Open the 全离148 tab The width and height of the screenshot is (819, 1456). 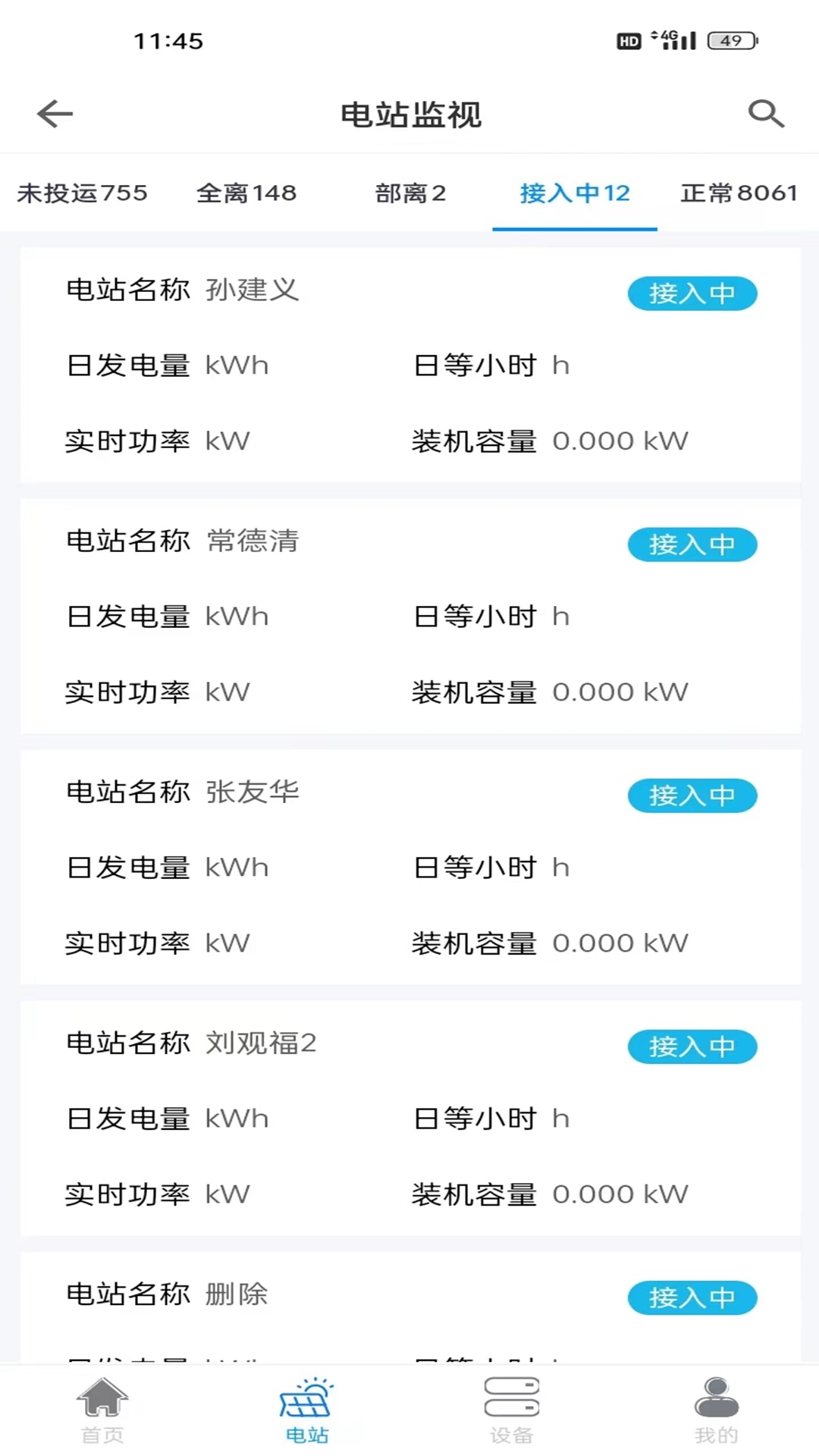[x=247, y=193]
